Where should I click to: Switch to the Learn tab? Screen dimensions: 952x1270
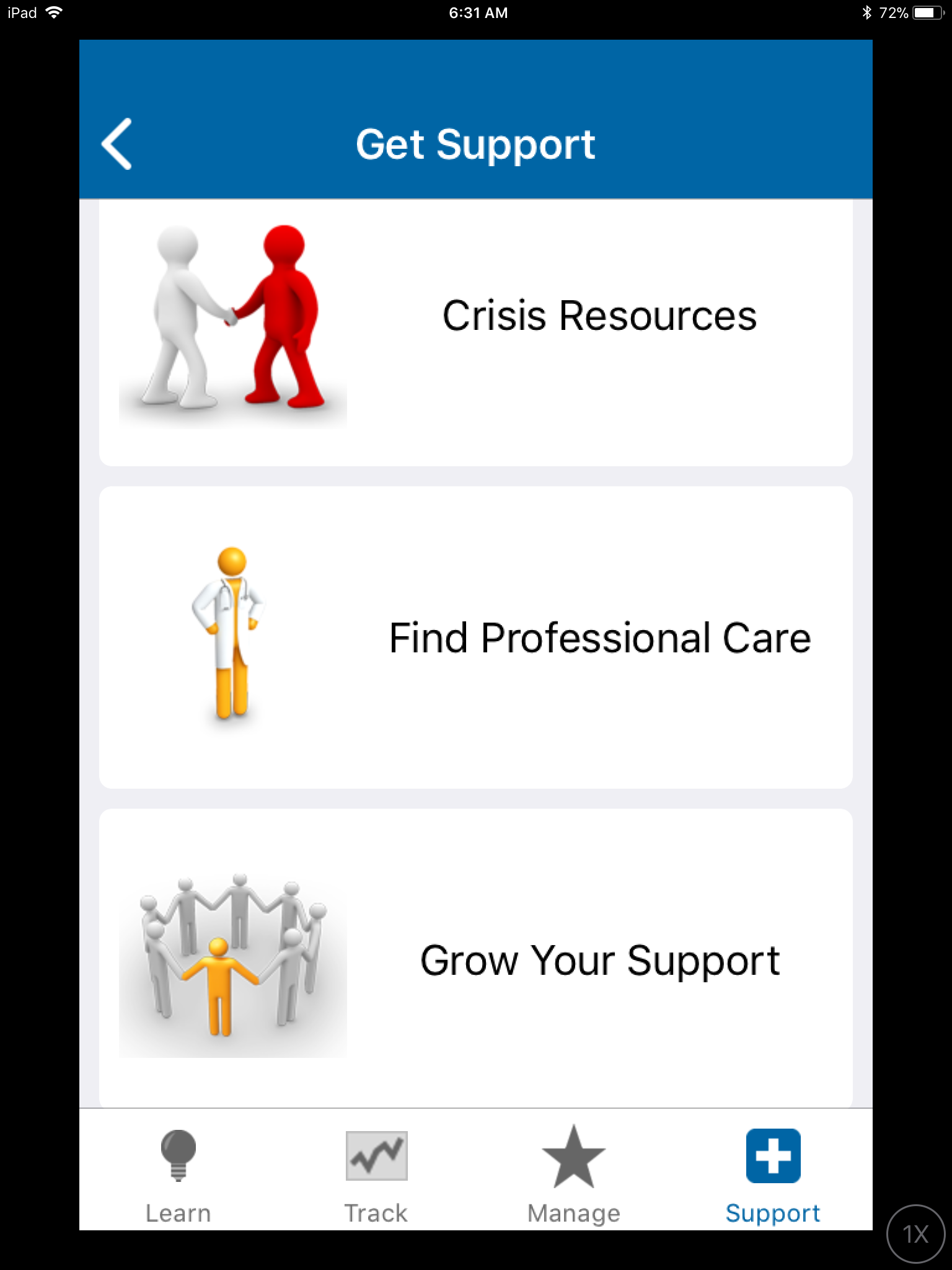coord(178,1176)
